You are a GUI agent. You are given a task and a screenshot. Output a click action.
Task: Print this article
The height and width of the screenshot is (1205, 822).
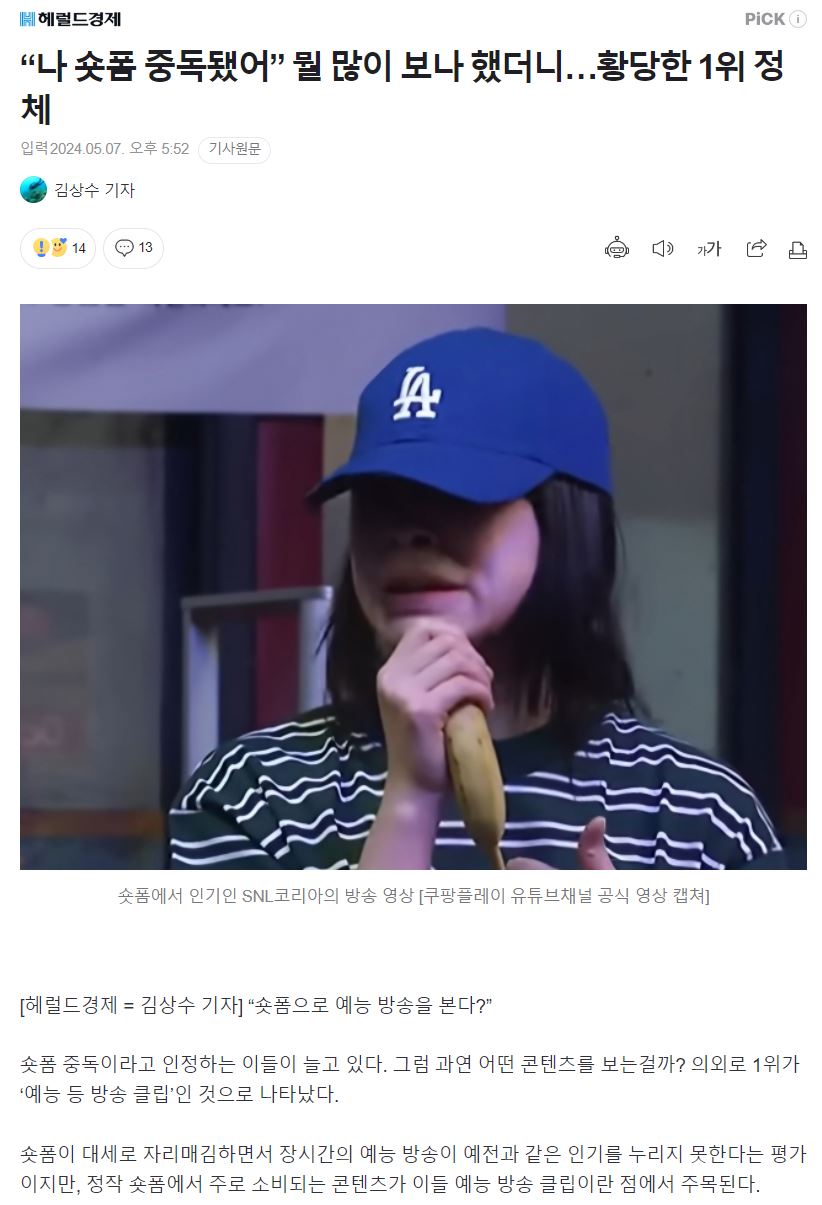[797, 249]
